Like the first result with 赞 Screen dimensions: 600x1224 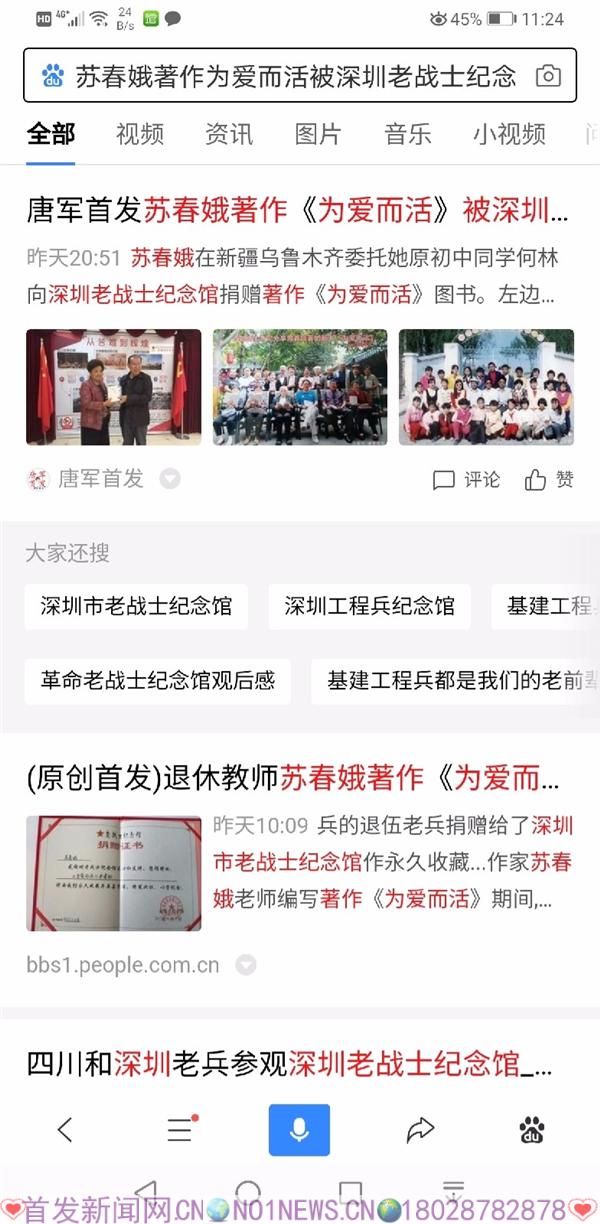(x=550, y=480)
